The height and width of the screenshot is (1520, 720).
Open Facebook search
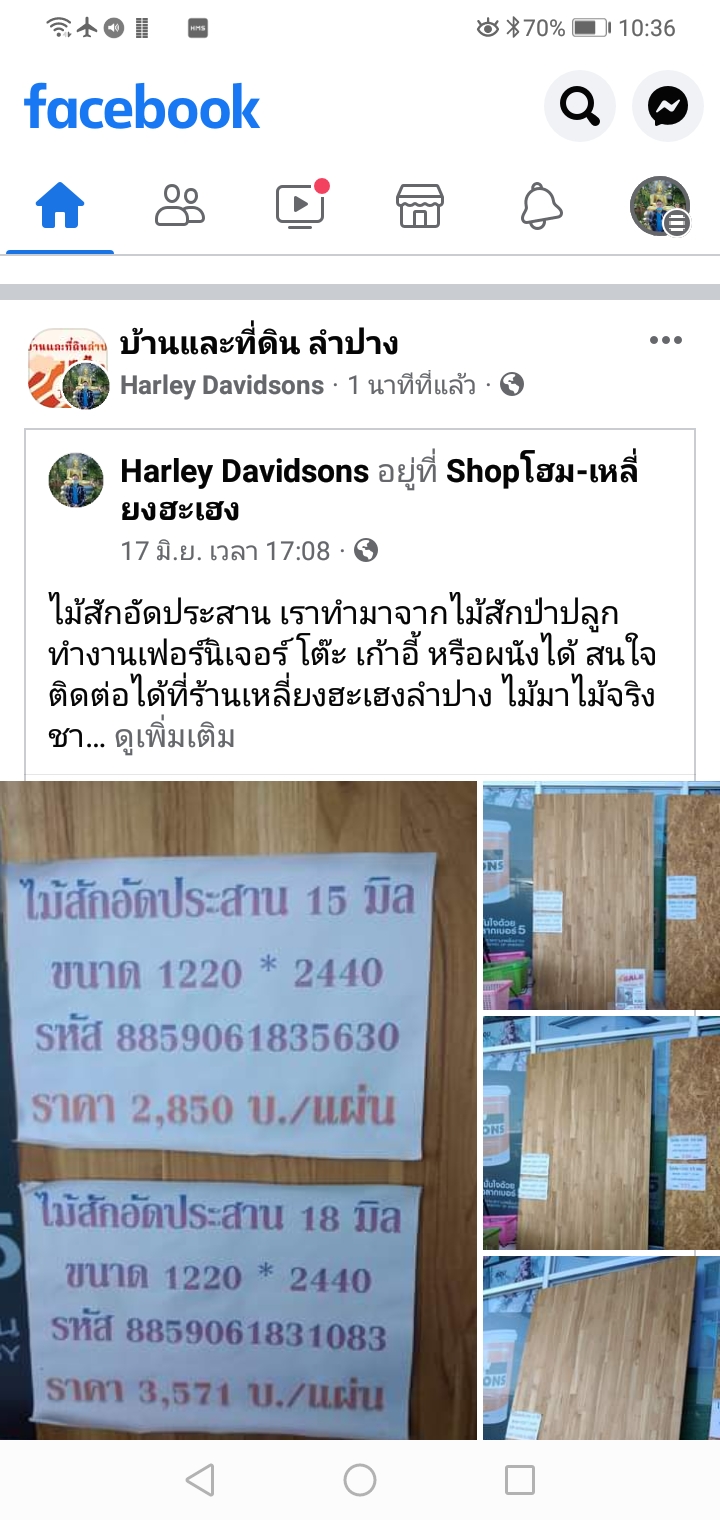click(580, 105)
